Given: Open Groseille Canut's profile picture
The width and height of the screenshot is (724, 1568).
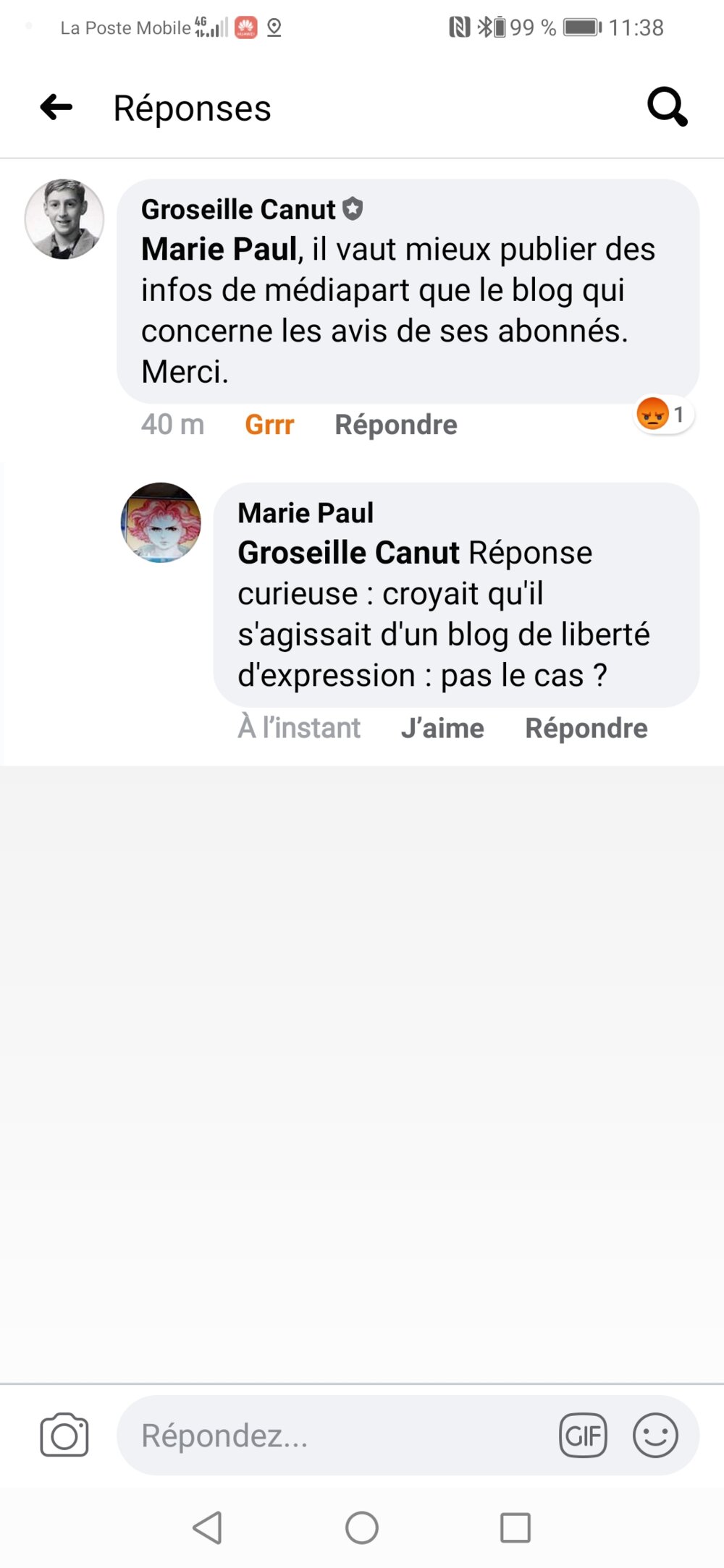Looking at the screenshot, I should (x=64, y=219).
